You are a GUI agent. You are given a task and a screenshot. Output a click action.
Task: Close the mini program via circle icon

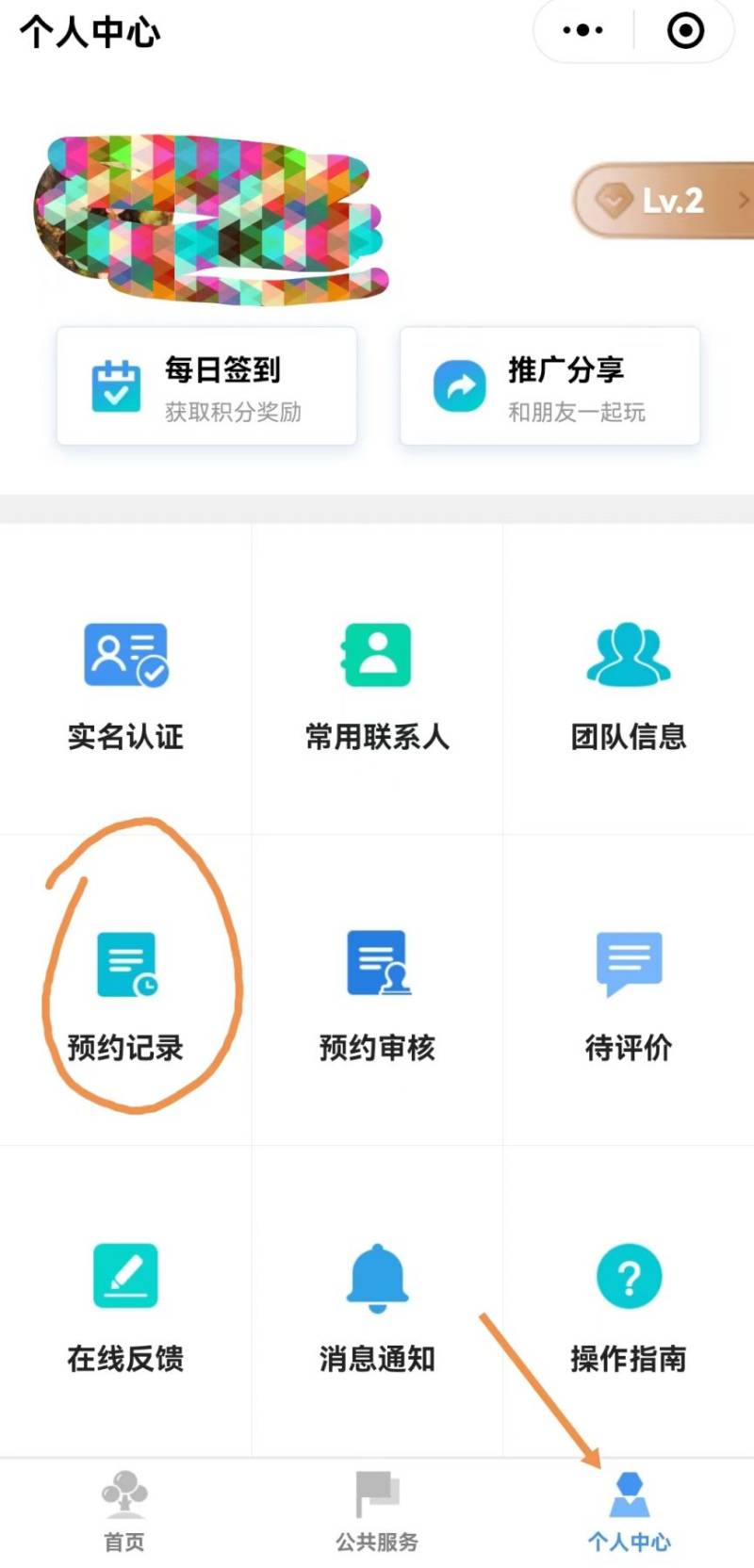click(x=685, y=31)
